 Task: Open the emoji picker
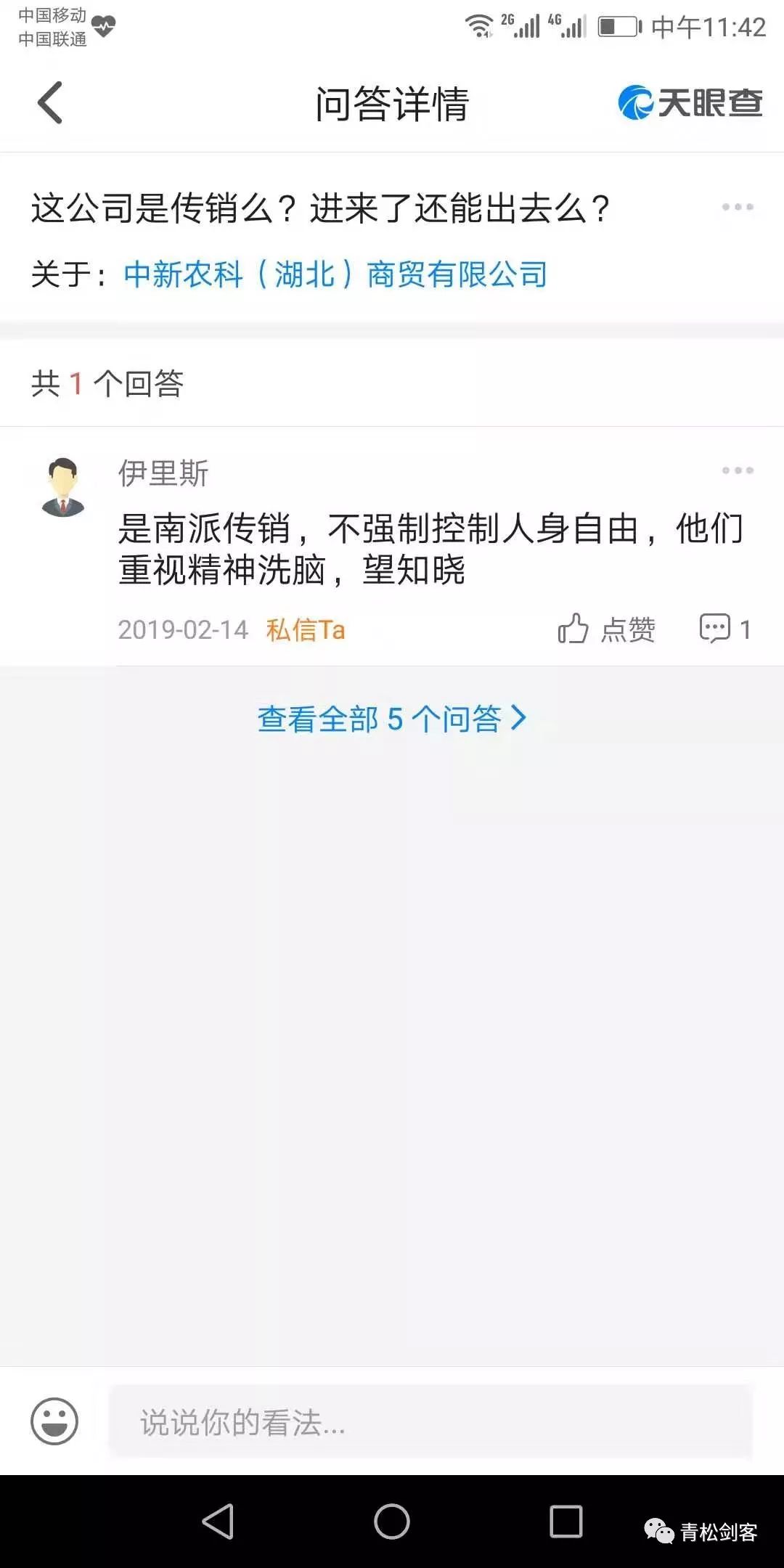[x=54, y=1421]
